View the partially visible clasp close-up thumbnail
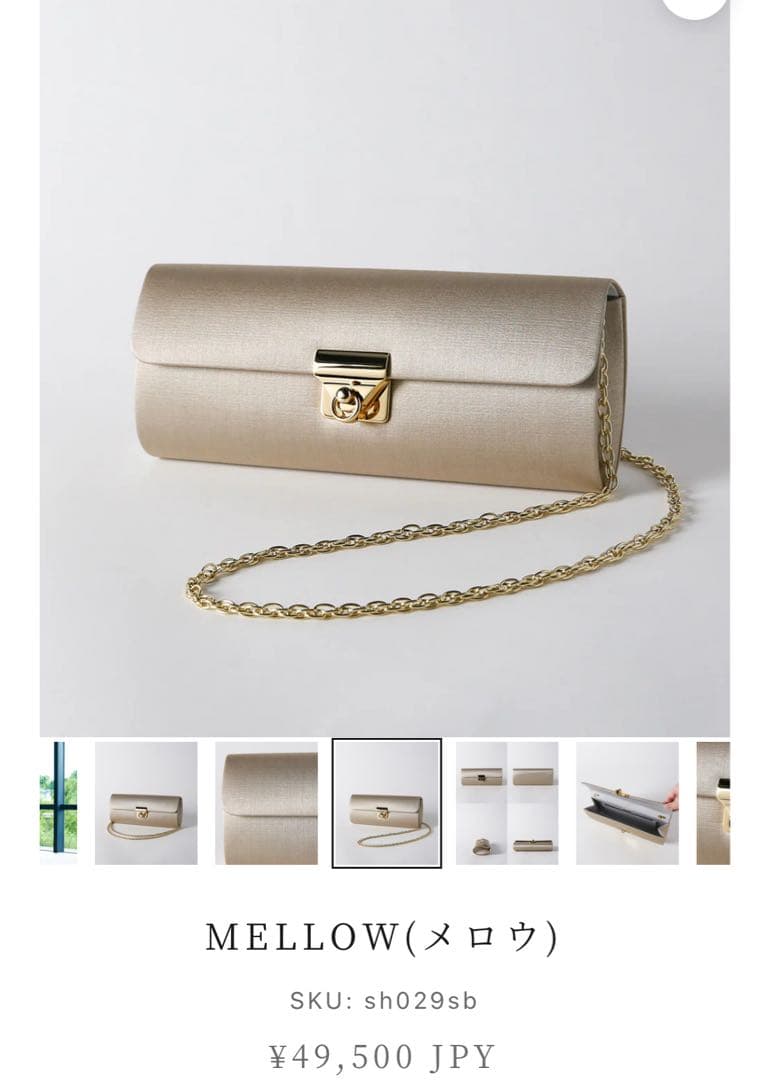The image size is (770, 1080). (x=713, y=802)
